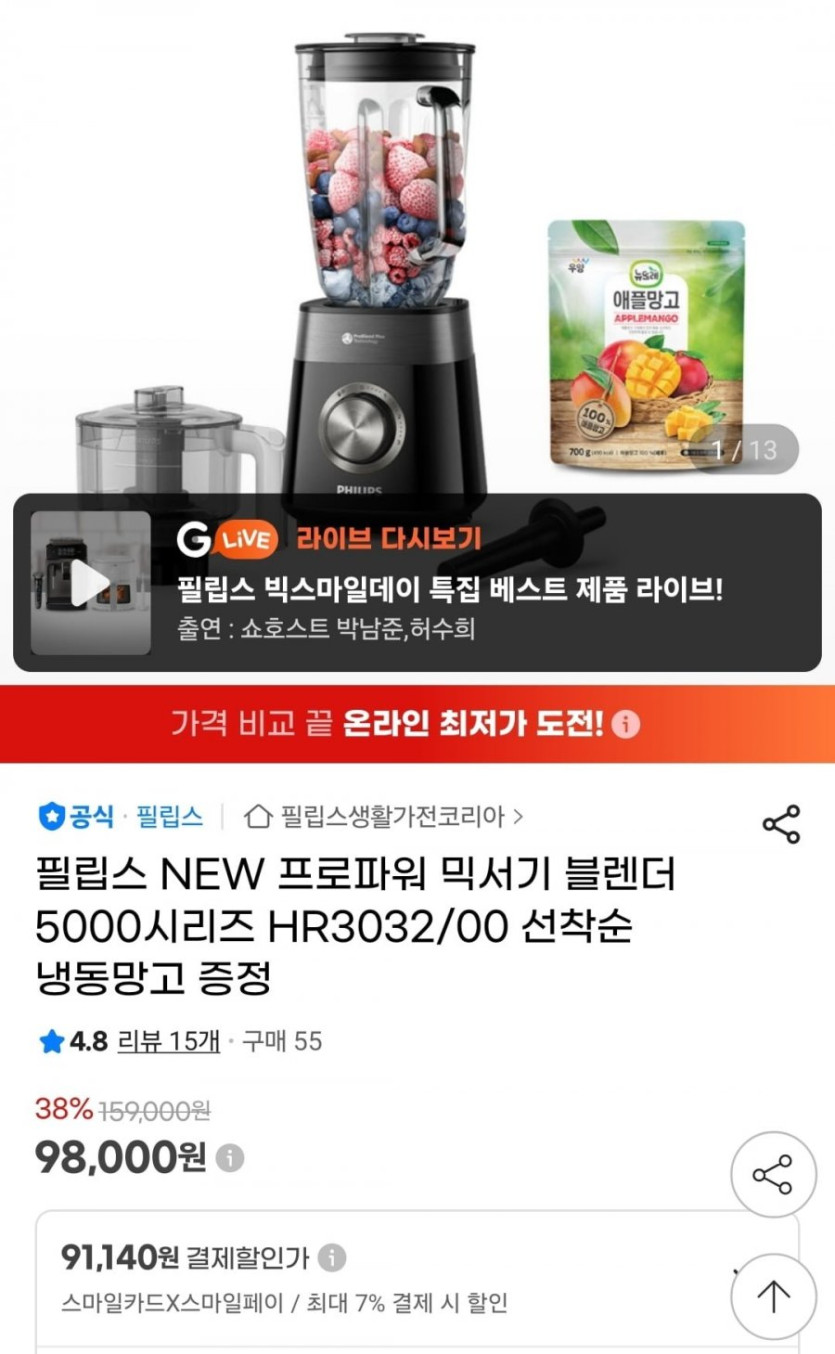Play the live replay video thumbnail
Screen dimensions: 835x1354
pyautogui.click(x=90, y=583)
